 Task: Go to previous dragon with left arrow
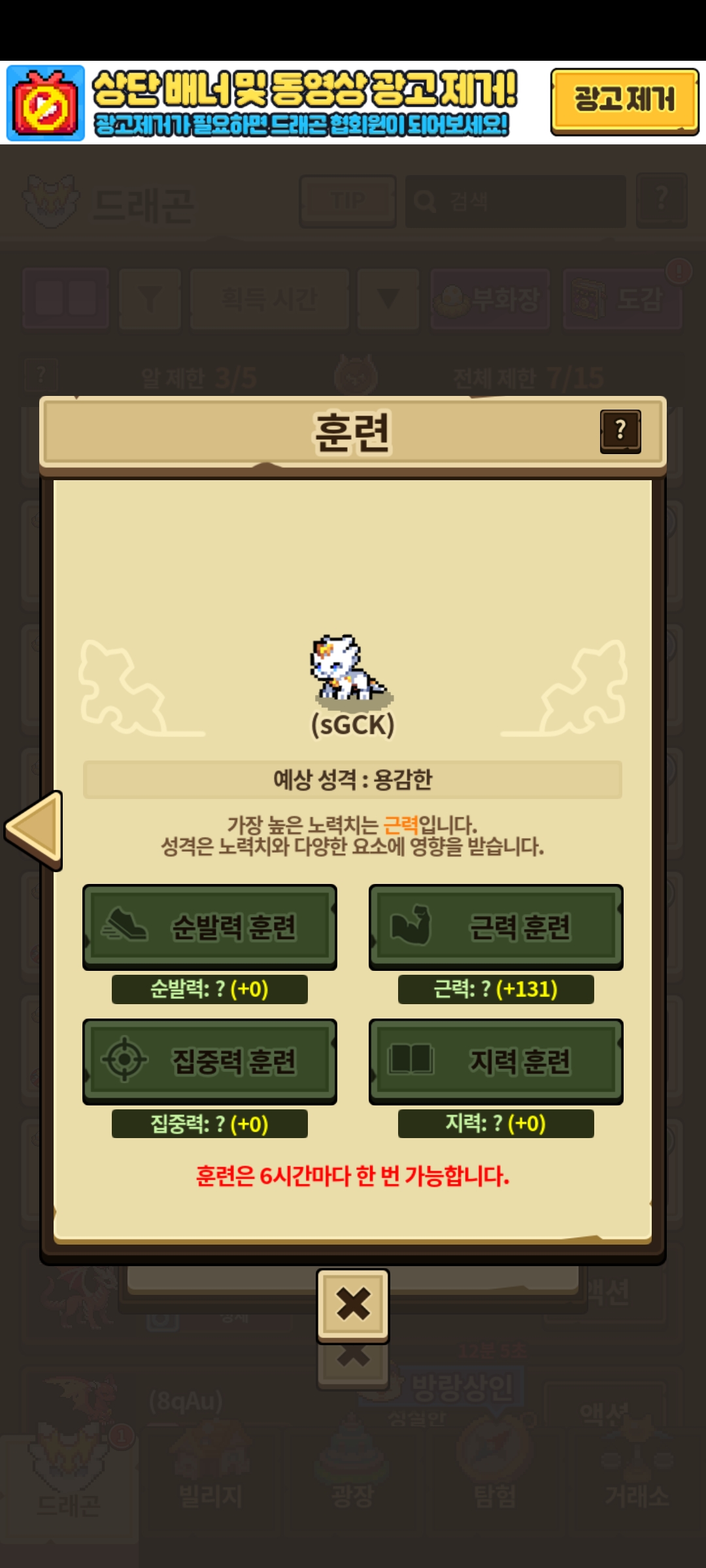point(35,829)
